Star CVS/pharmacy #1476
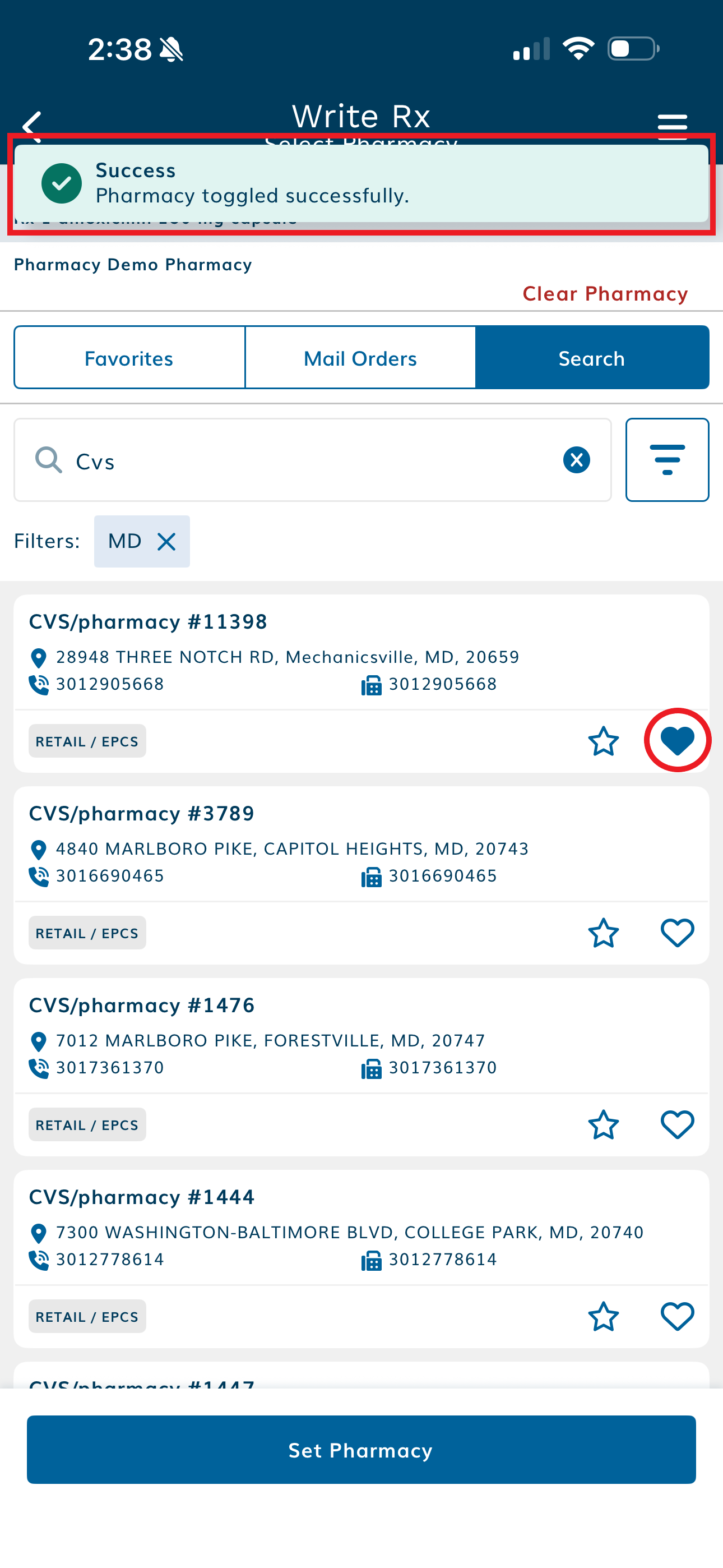Viewport: 723px width, 1568px height. (603, 1125)
